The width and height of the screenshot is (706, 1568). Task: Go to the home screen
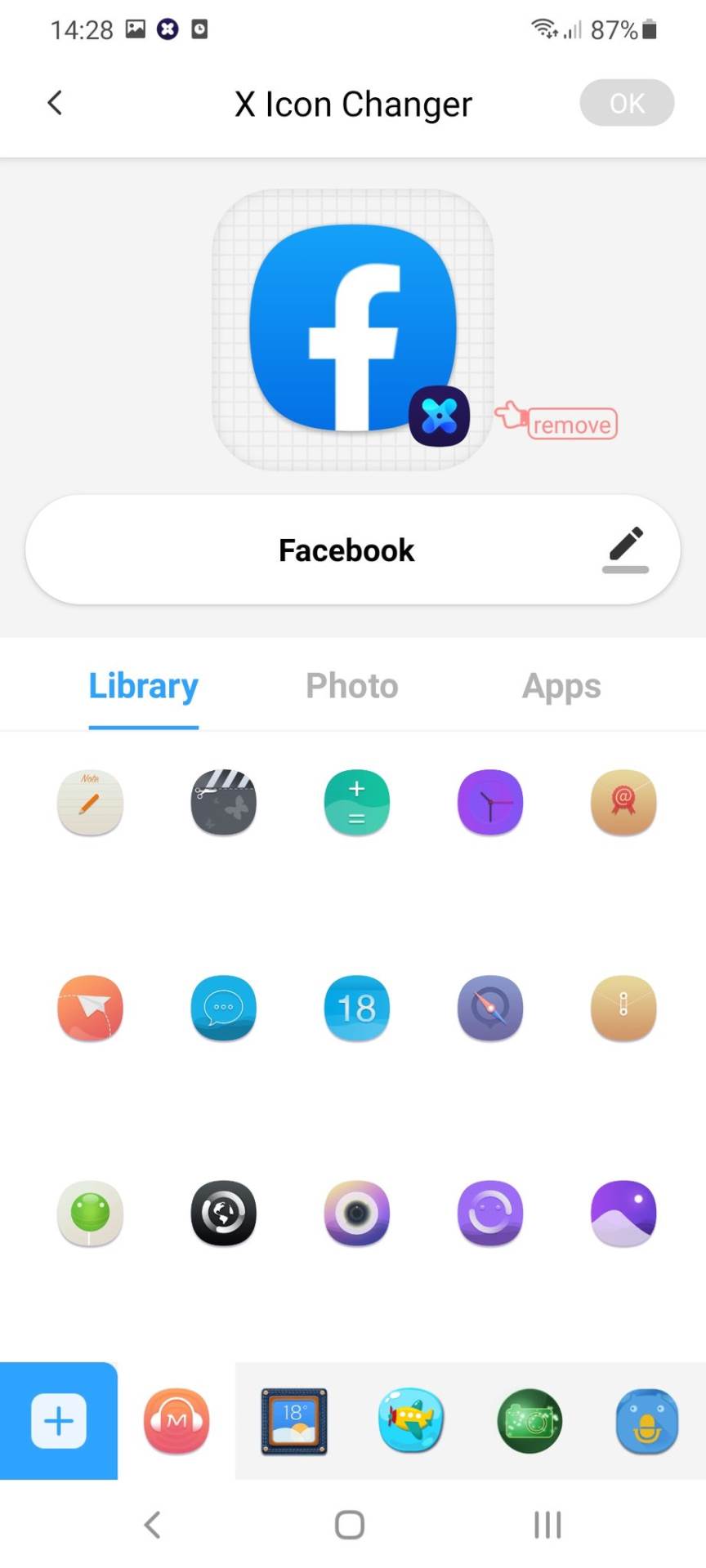pyautogui.click(x=350, y=1525)
